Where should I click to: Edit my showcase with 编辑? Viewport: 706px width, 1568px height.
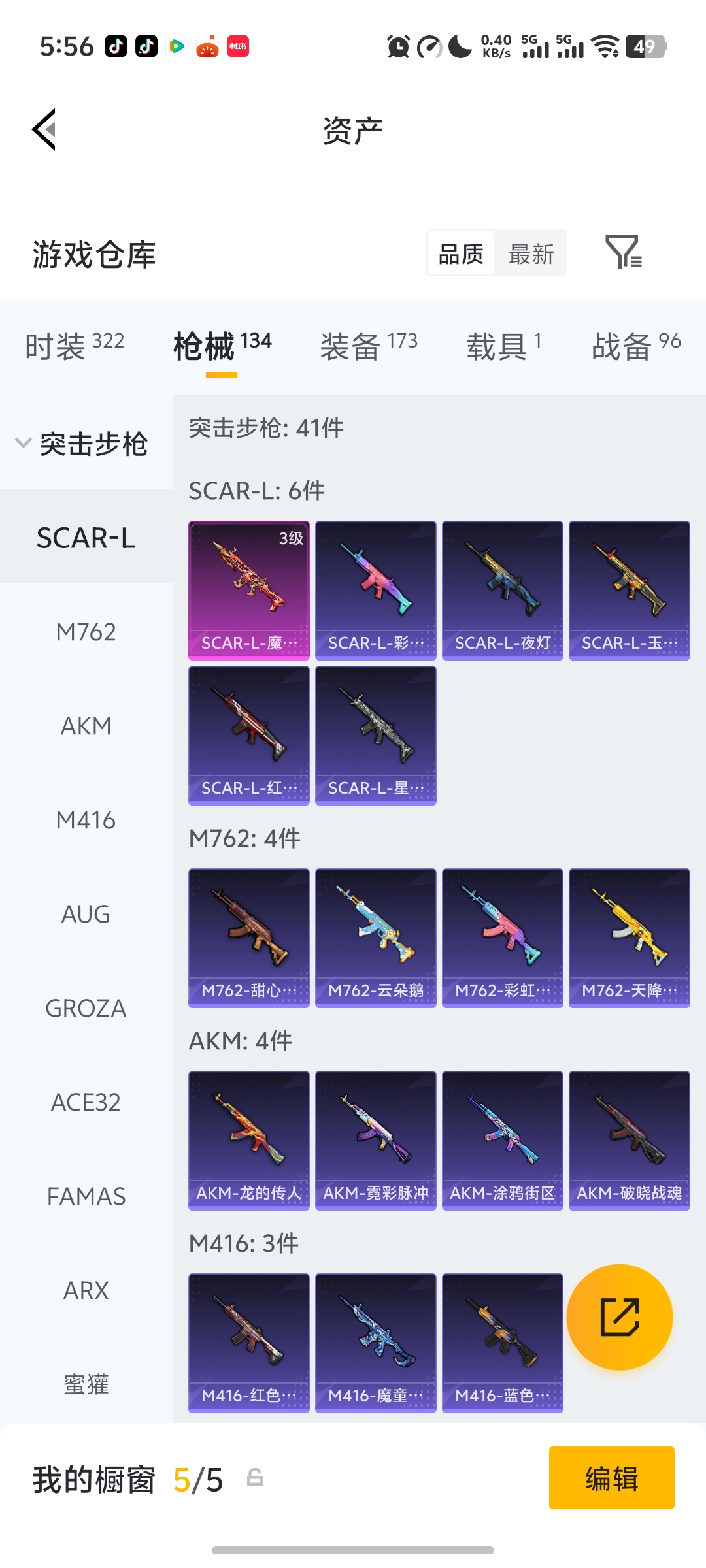[611, 1478]
